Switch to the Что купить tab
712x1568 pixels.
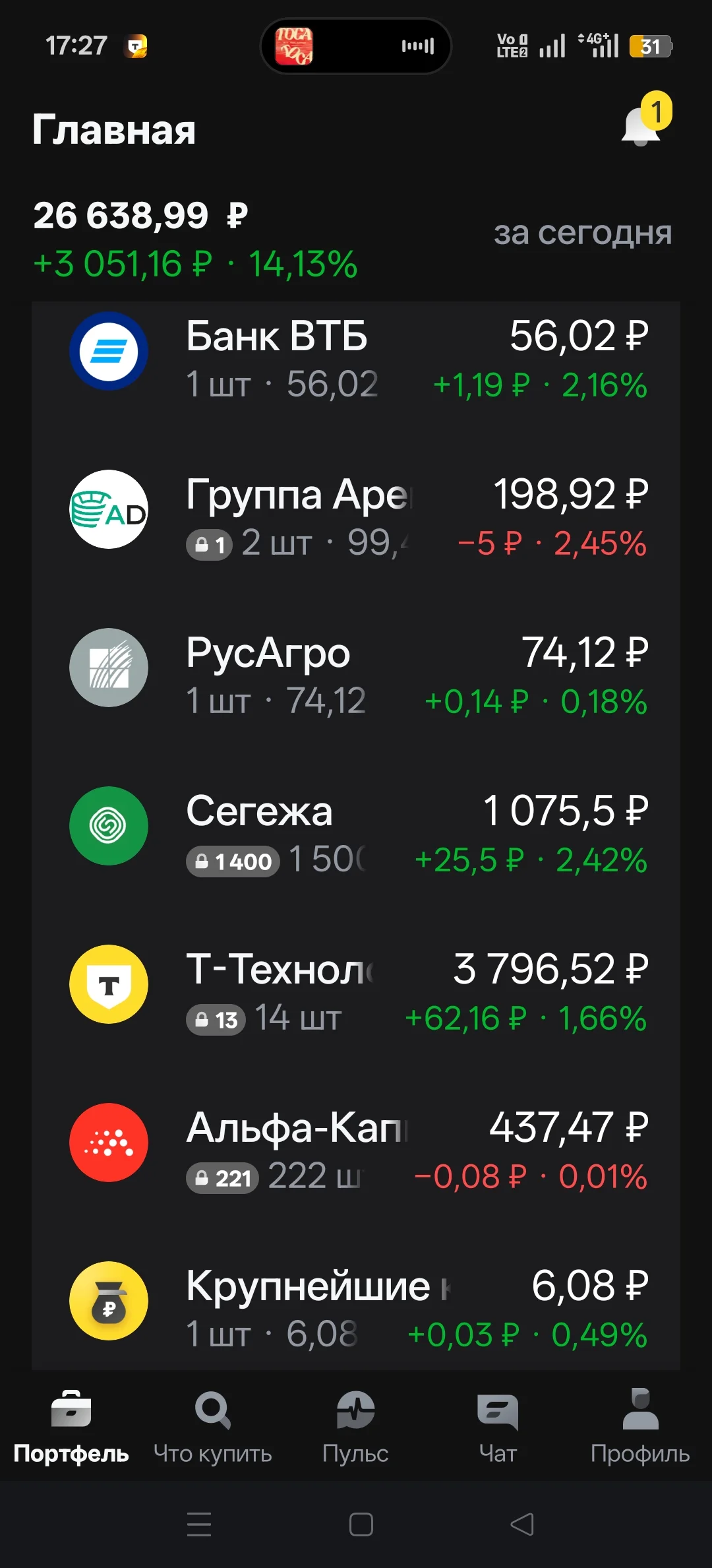tap(213, 1426)
